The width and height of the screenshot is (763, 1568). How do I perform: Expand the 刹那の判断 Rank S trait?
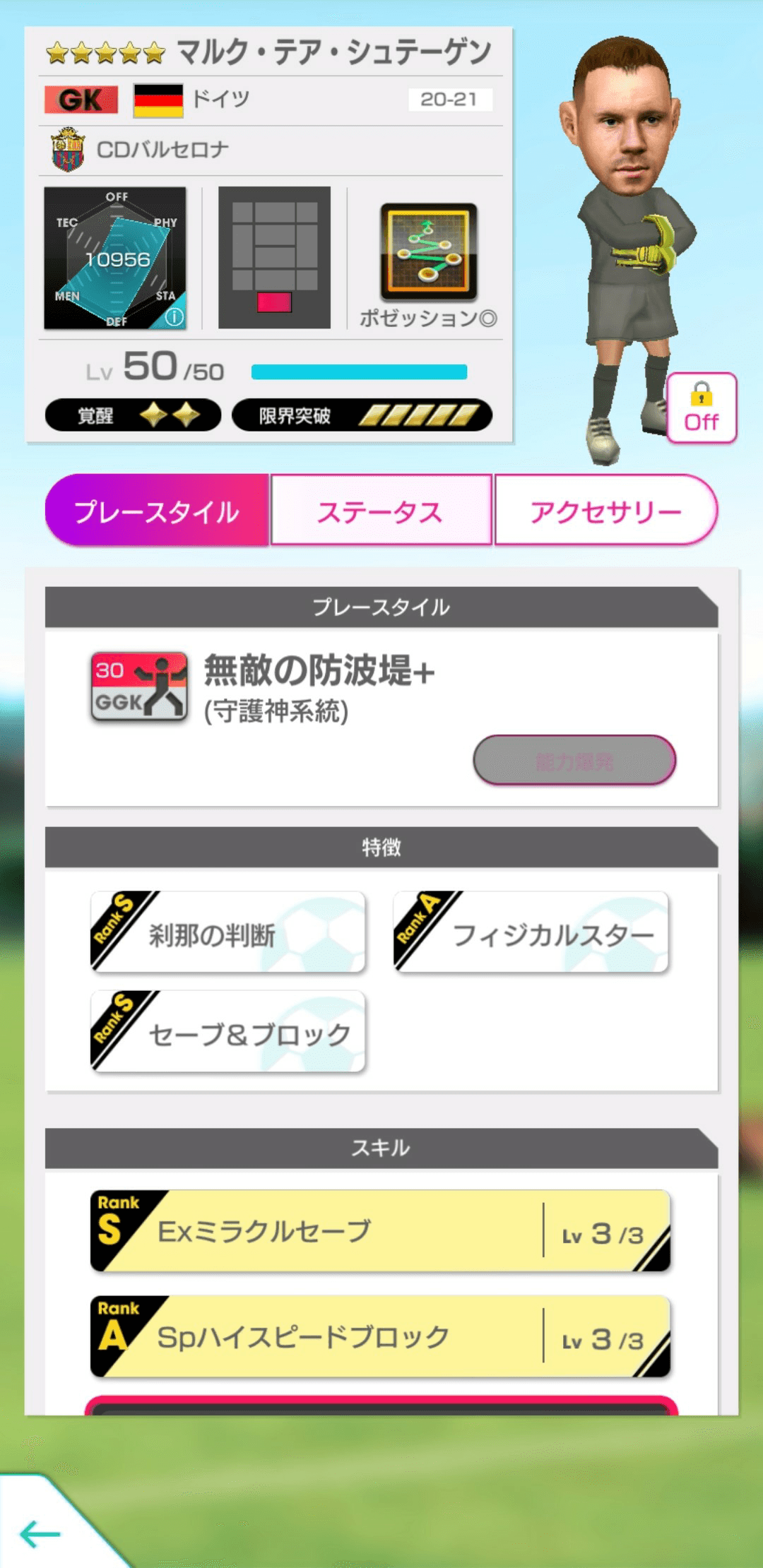[x=227, y=931]
